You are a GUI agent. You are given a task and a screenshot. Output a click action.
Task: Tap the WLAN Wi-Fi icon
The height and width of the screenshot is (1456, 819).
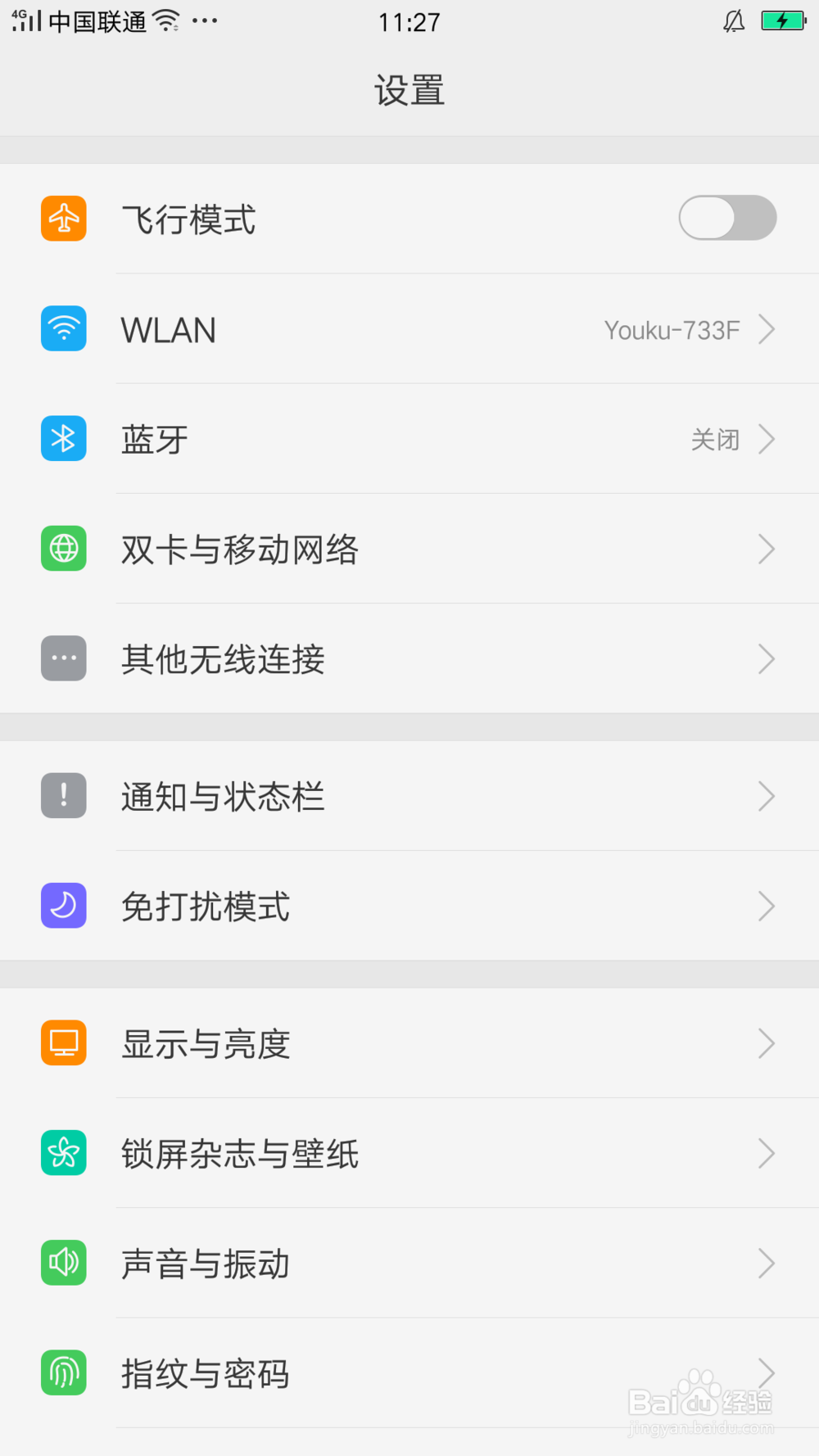[63, 328]
